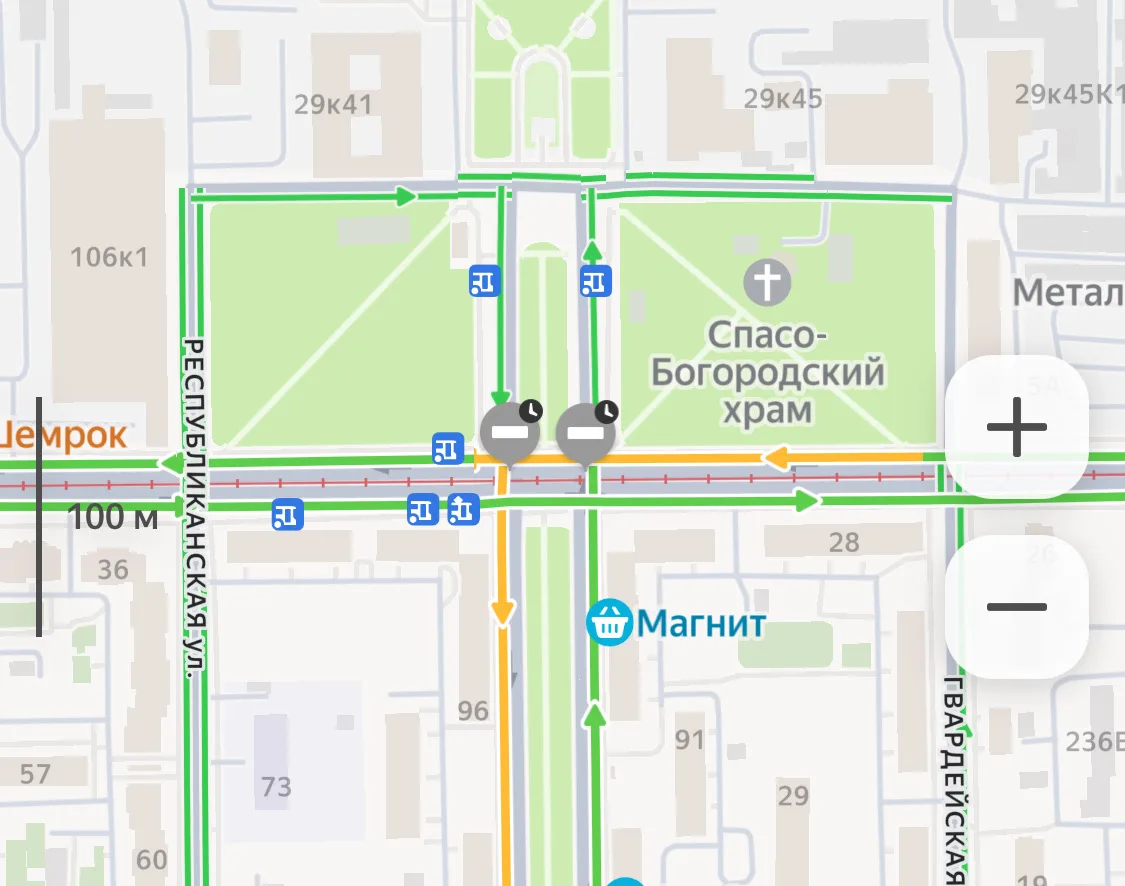Open the Магнит store marker

pos(609,624)
